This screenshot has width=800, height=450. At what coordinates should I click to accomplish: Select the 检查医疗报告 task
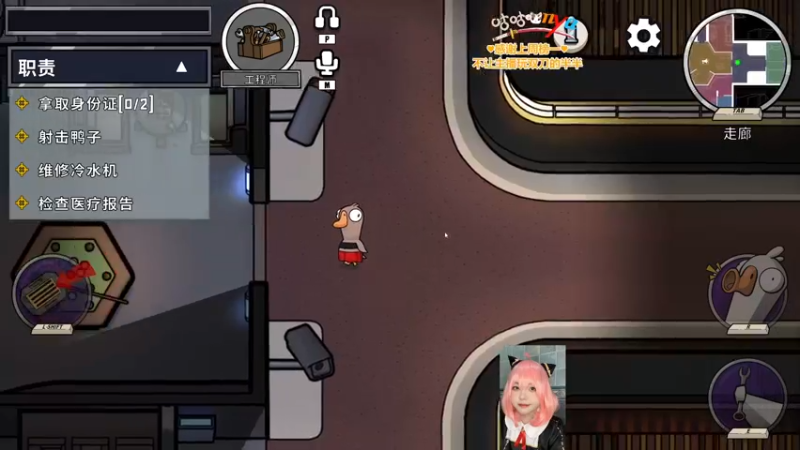click(85, 203)
